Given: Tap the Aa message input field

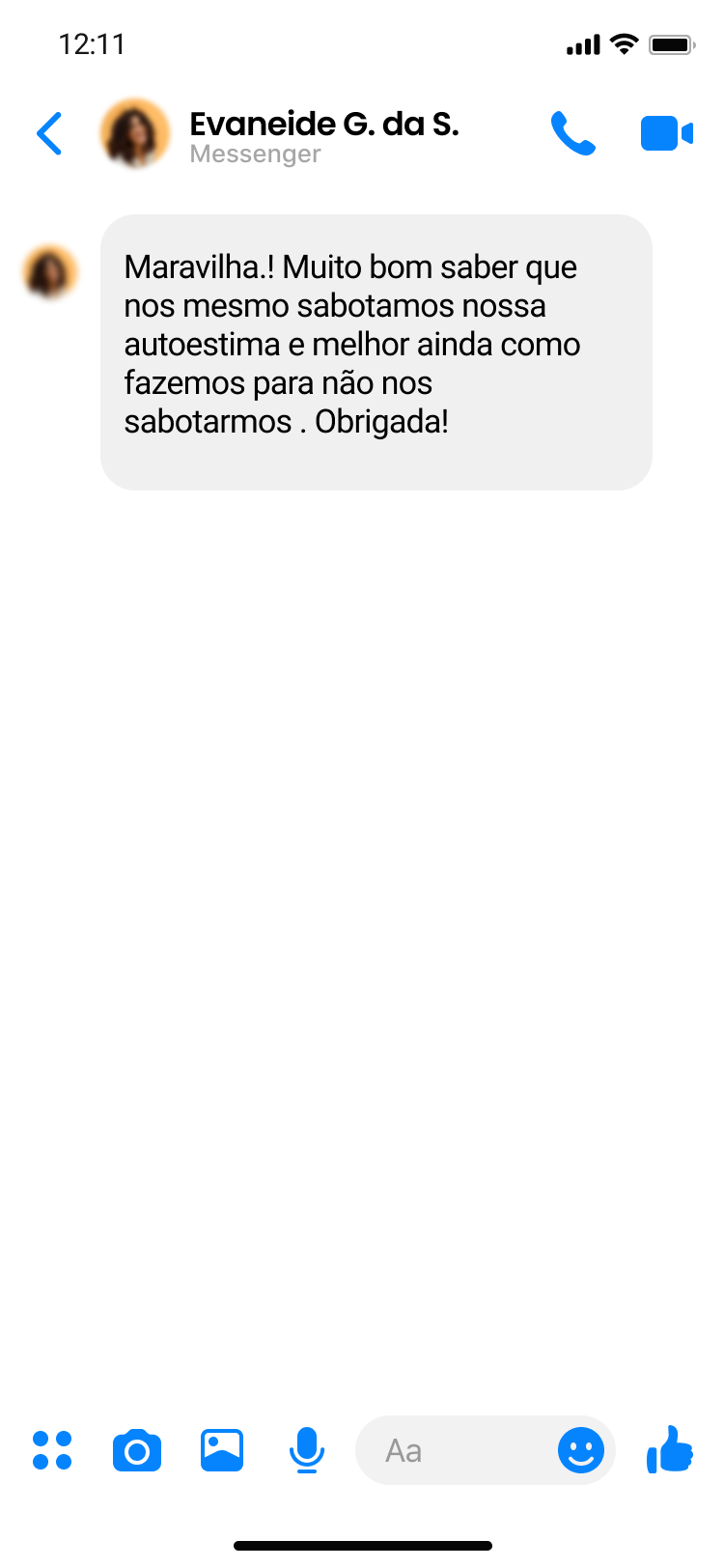Looking at the screenshot, I should 454,1450.
